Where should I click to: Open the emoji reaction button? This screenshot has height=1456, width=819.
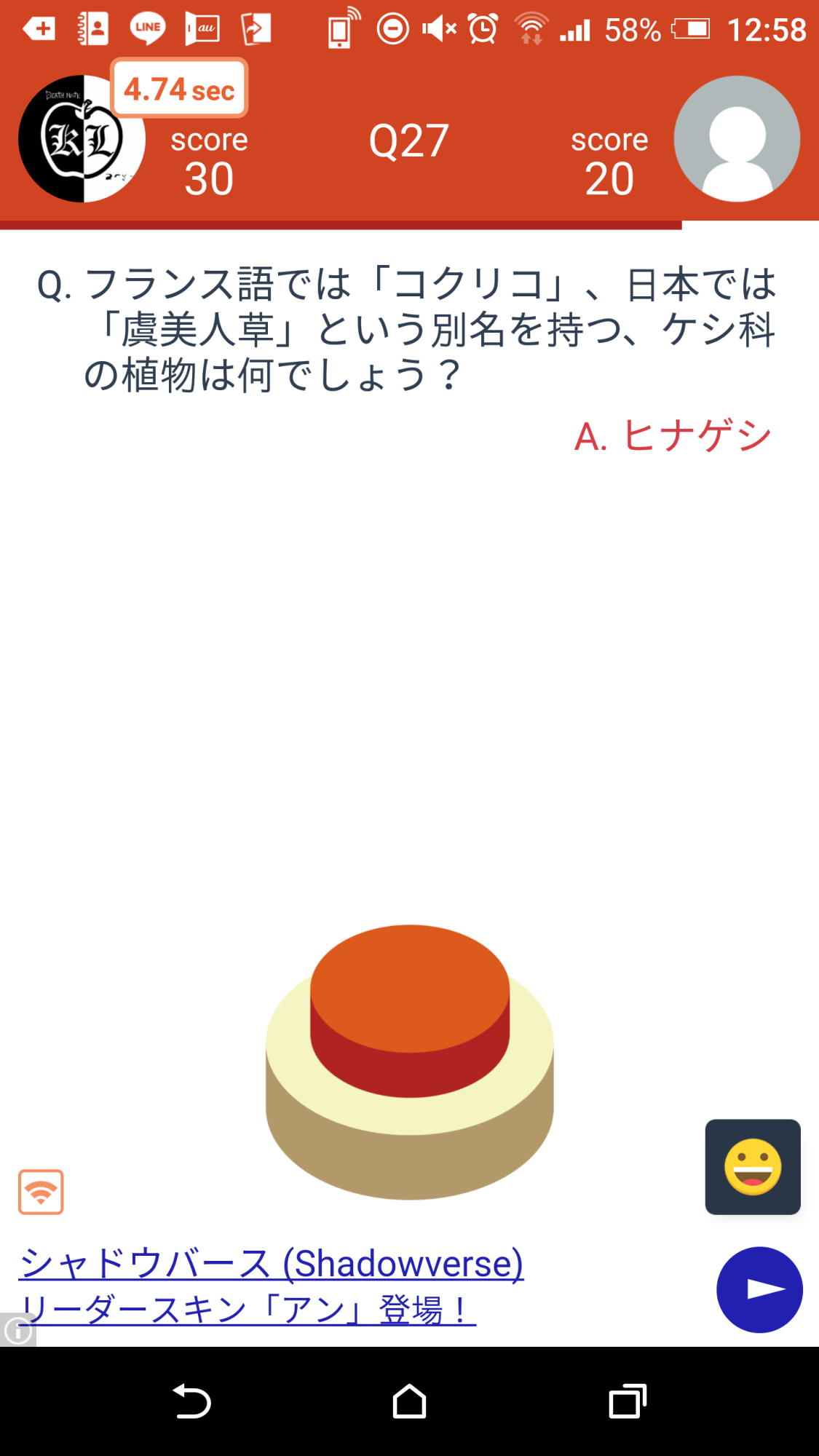tap(752, 1166)
